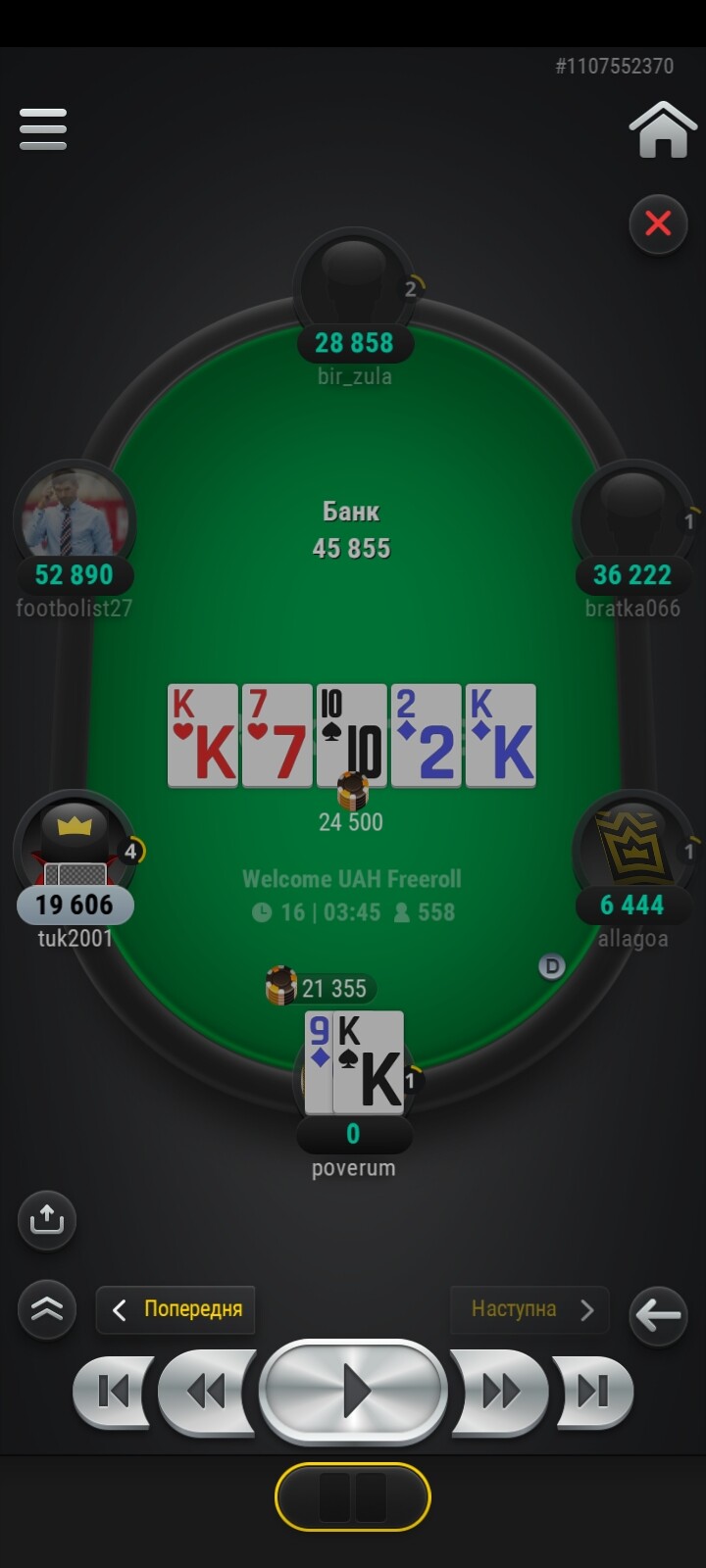Play the hand replay
Viewport: 706px width, 1568px height.
353,1392
